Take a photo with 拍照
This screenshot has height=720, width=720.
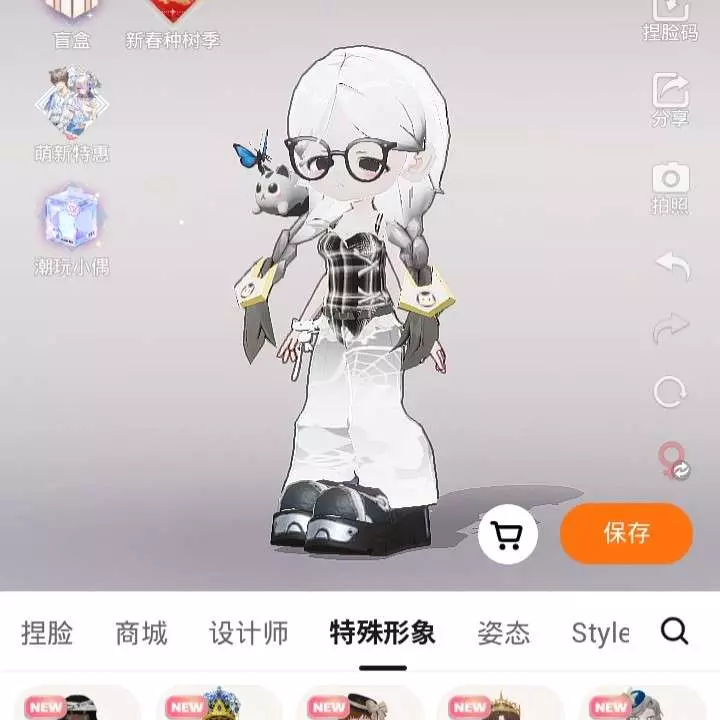(x=670, y=188)
